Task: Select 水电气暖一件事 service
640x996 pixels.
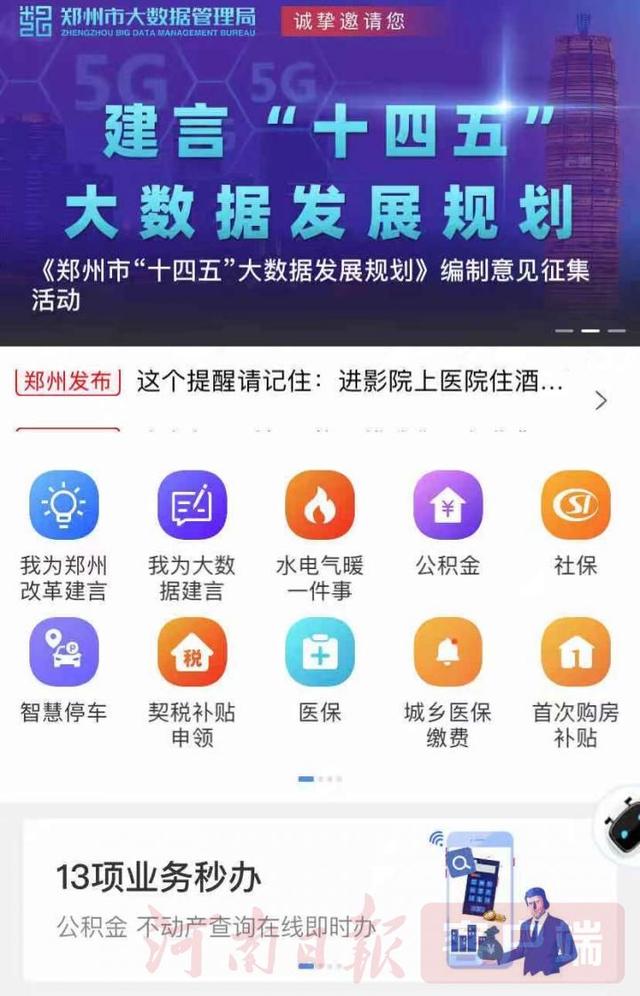Action: point(320,506)
